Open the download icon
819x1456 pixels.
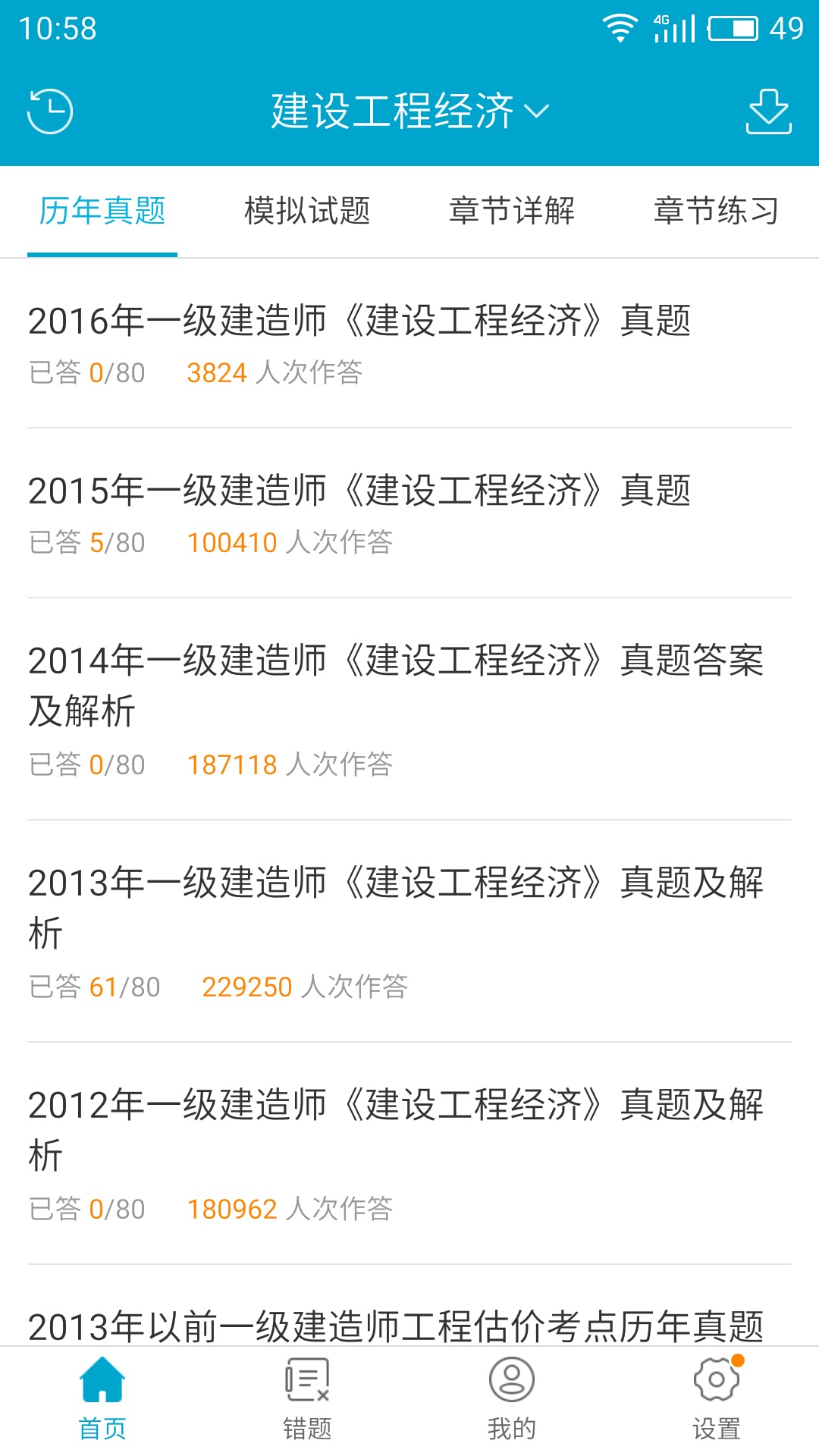click(768, 111)
